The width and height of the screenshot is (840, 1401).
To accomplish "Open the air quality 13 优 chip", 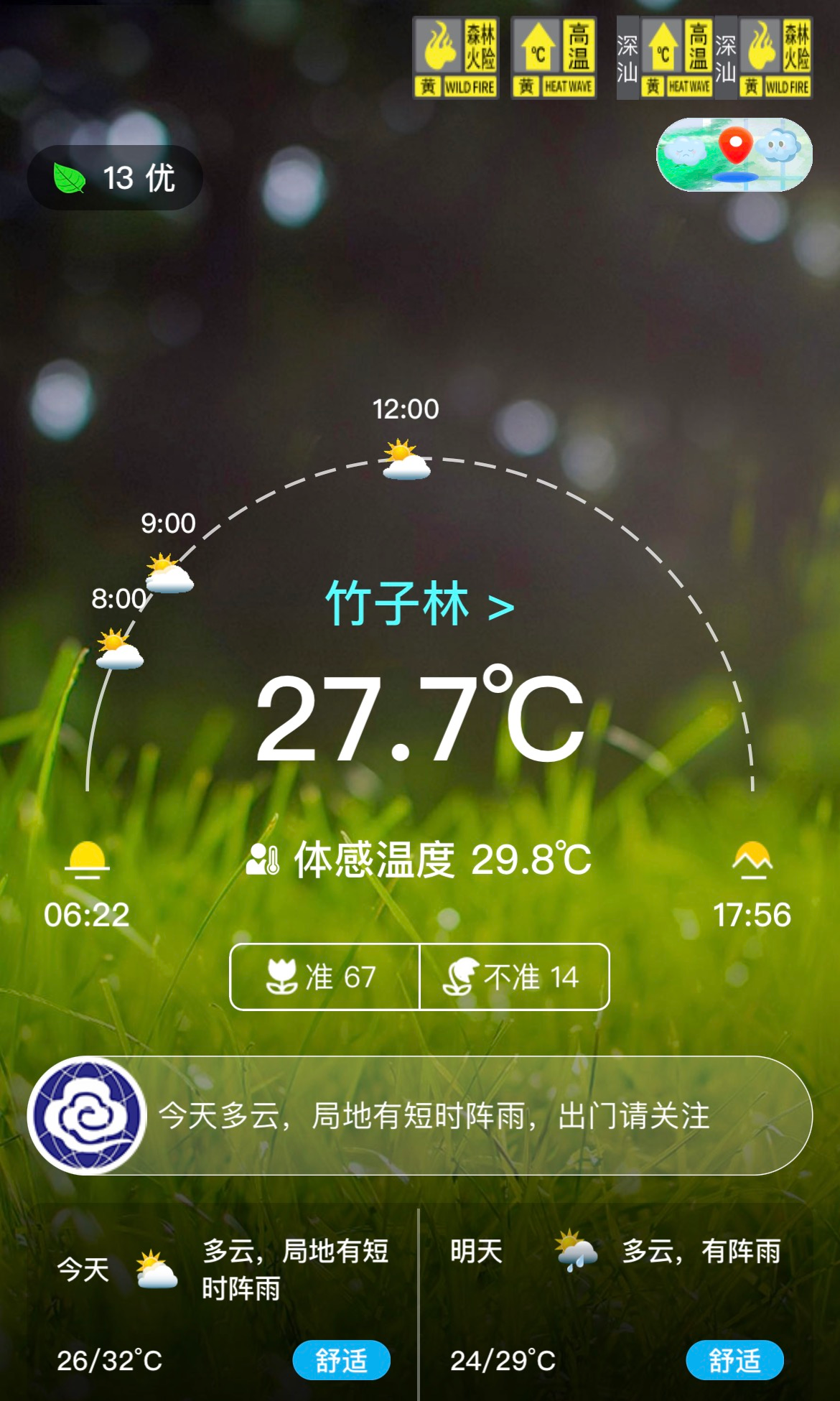I will (115, 178).
